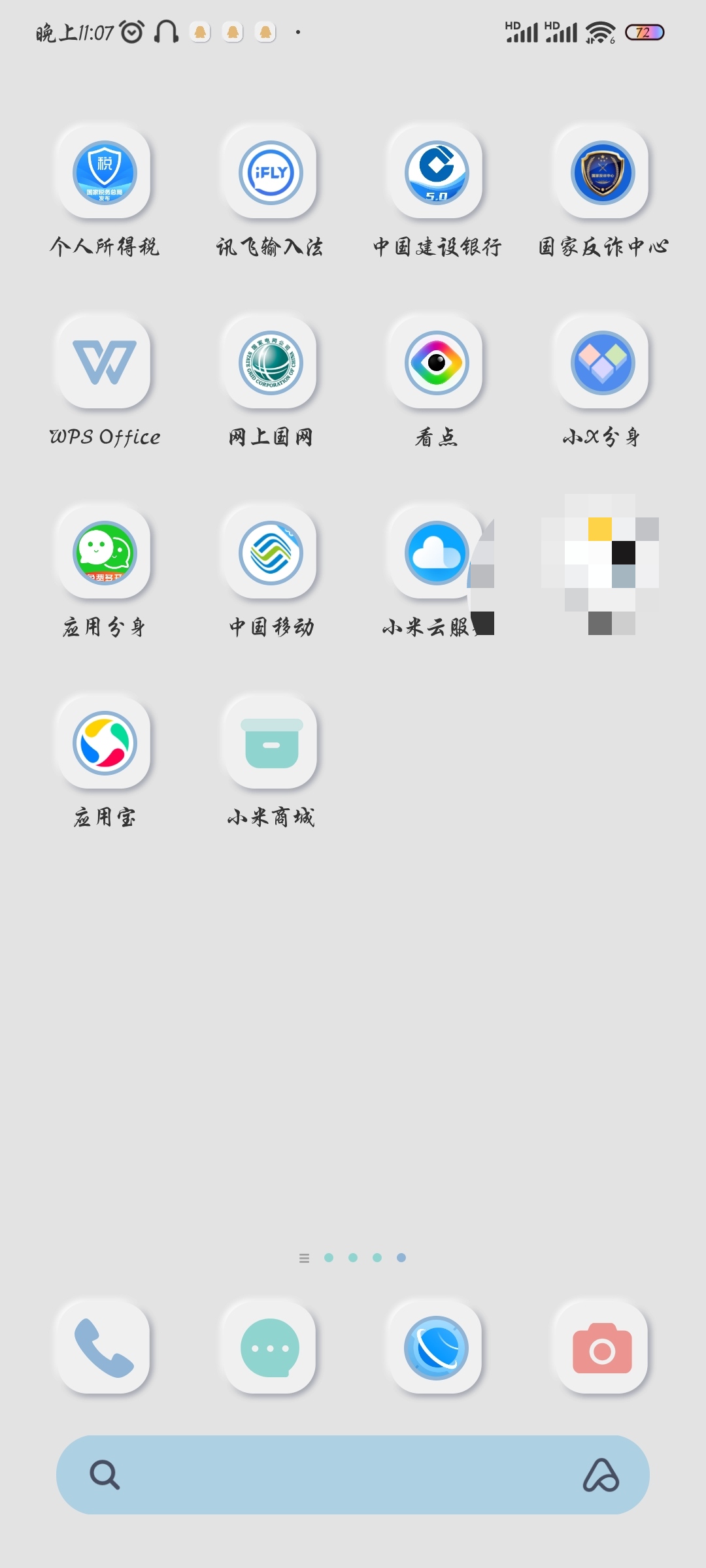Open the messages app in the dock
Screen dimensions: 706x1568
pos(271,1348)
